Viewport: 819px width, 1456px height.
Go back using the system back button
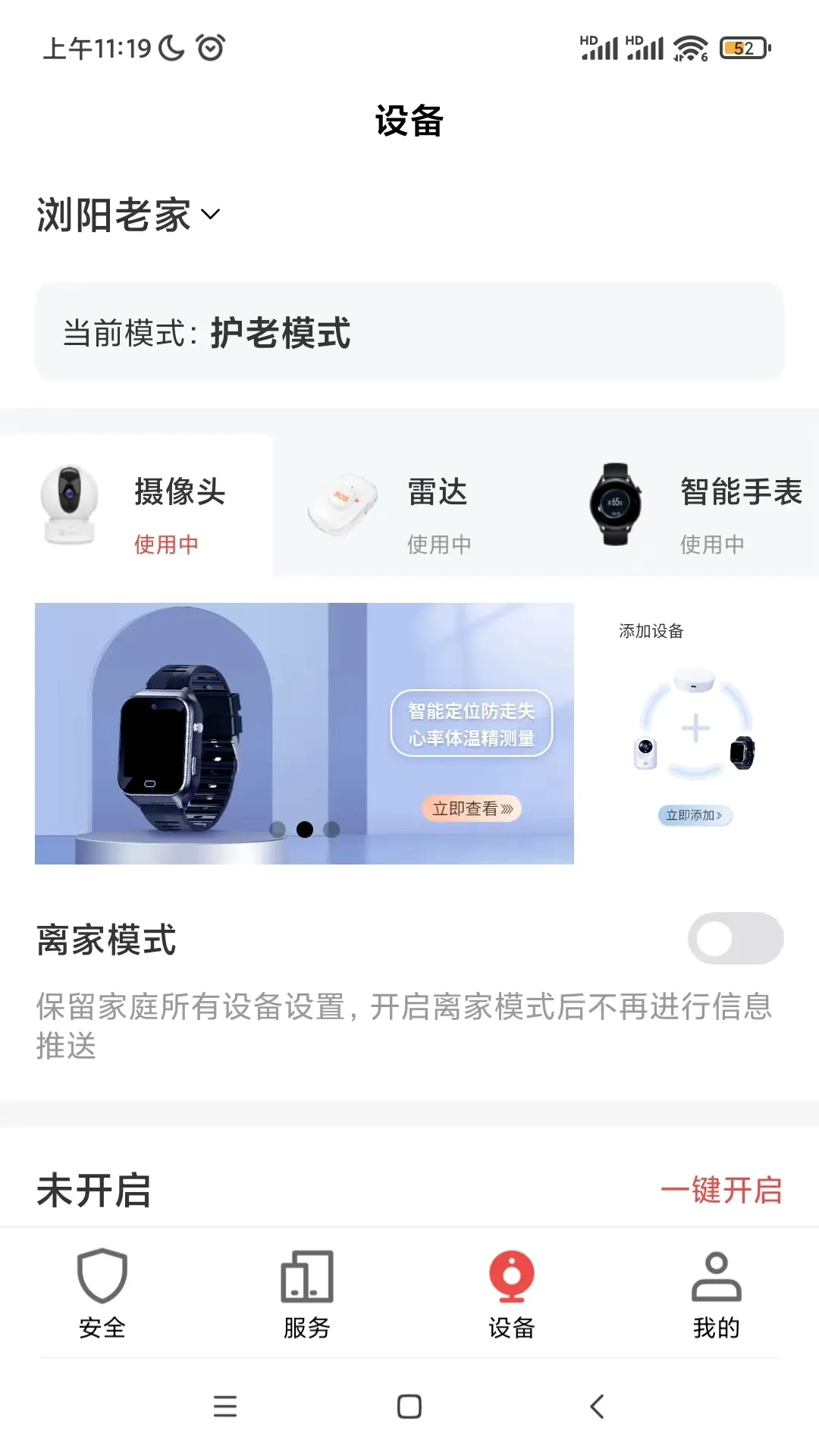click(598, 1407)
